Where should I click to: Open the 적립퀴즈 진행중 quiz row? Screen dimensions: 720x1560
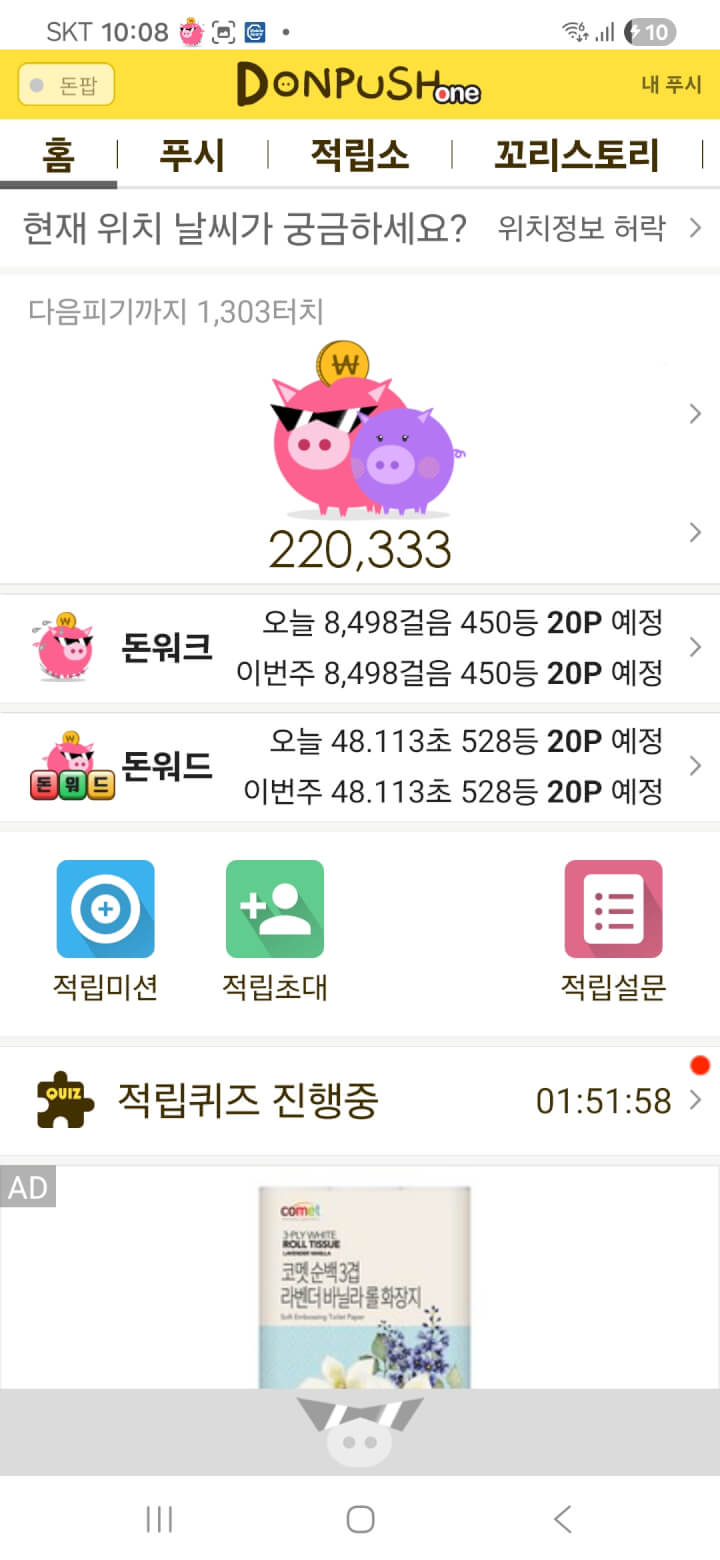click(360, 1101)
